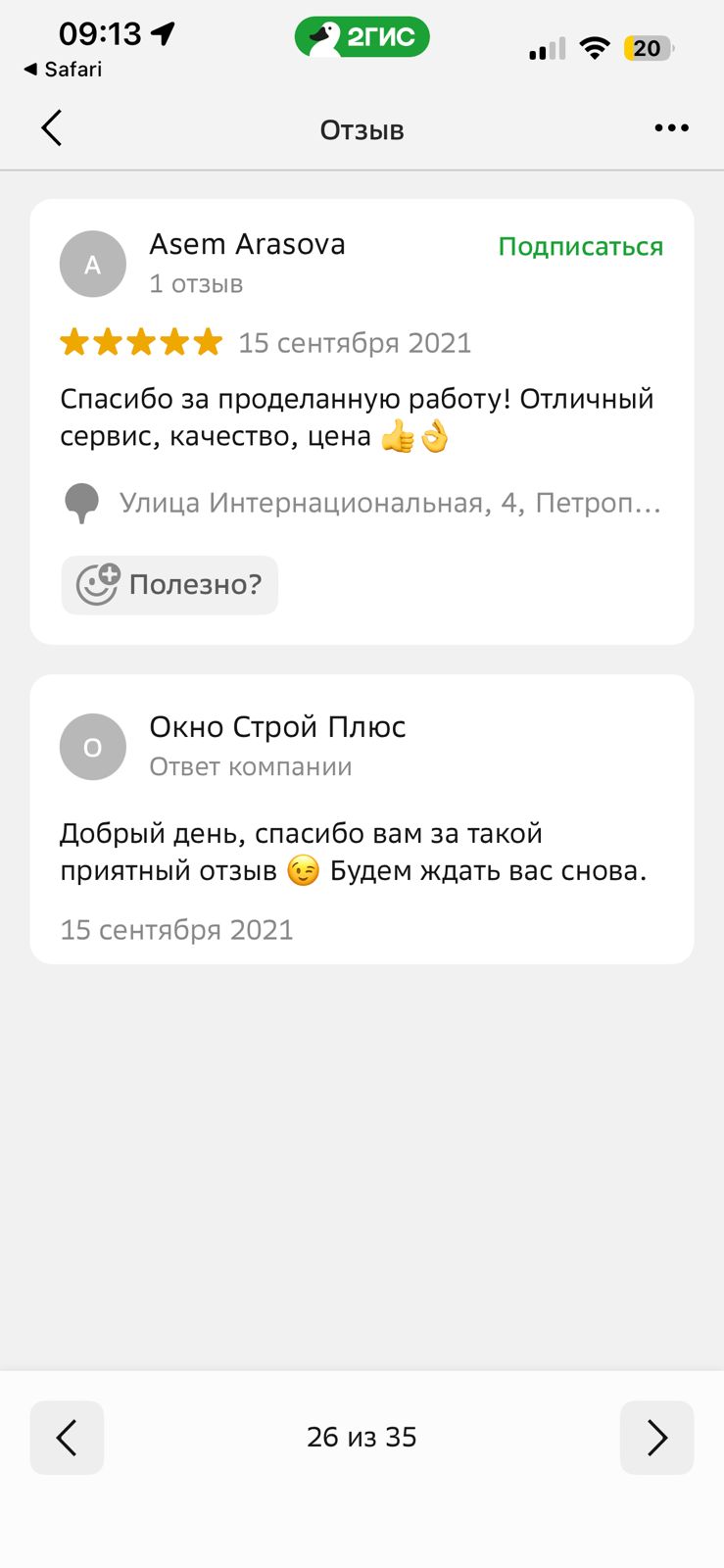Viewport: 724px width, 1568px height.
Task: Go to the next review
Action: pyautogui.click(x=656, y=1438)
